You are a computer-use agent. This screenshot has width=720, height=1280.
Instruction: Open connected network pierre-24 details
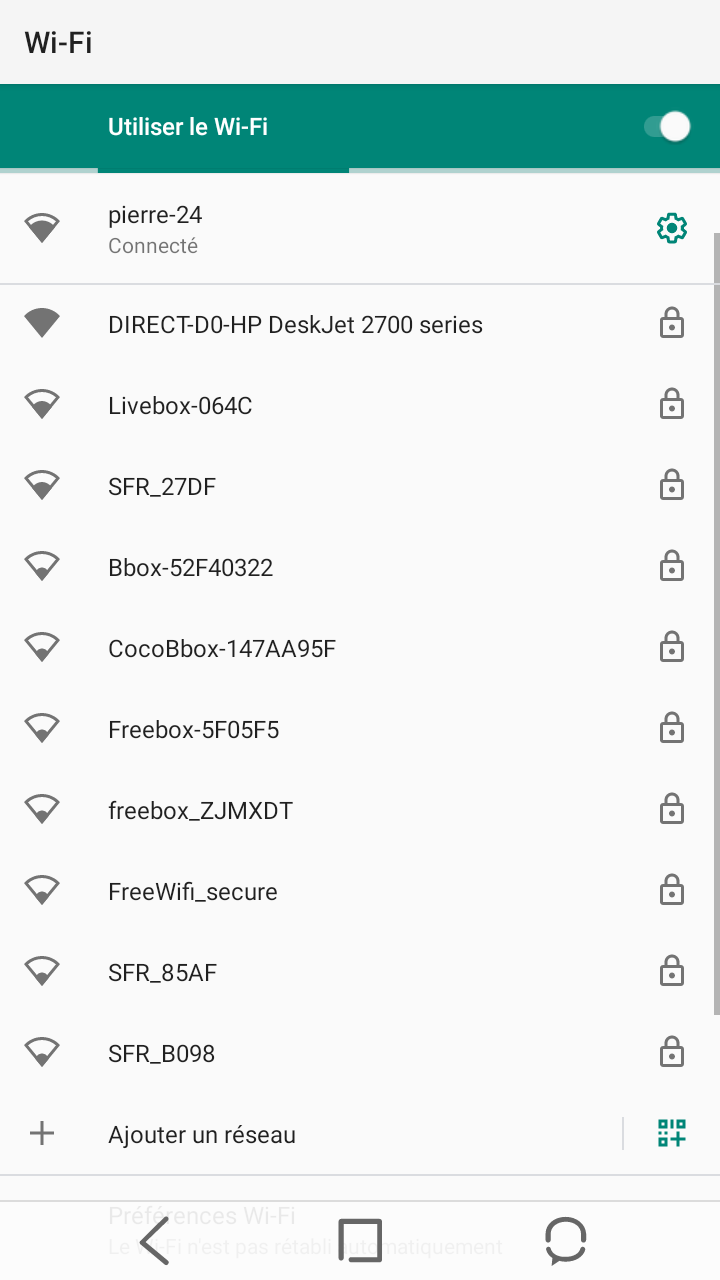click(x=360, y=230)
